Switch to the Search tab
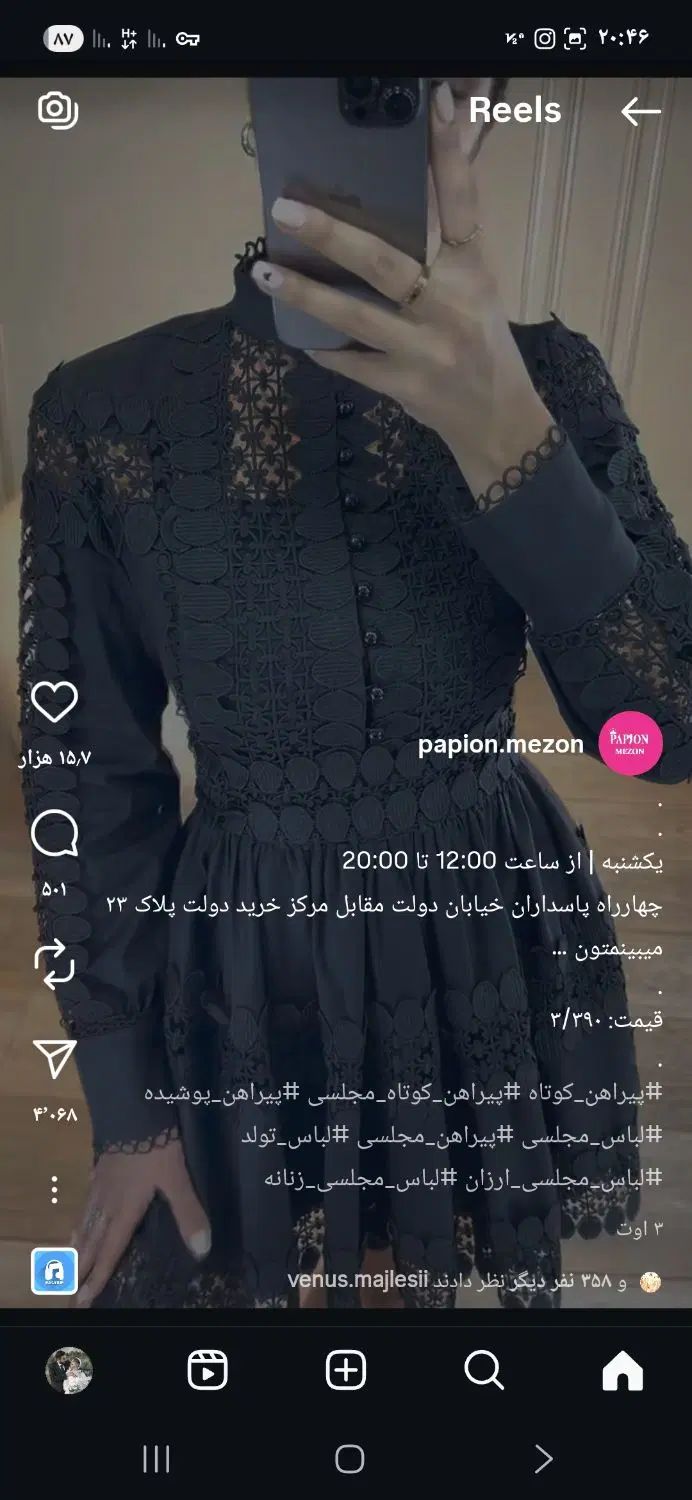The width and height of the screenshot is (692, 1500). point(484,1371)
